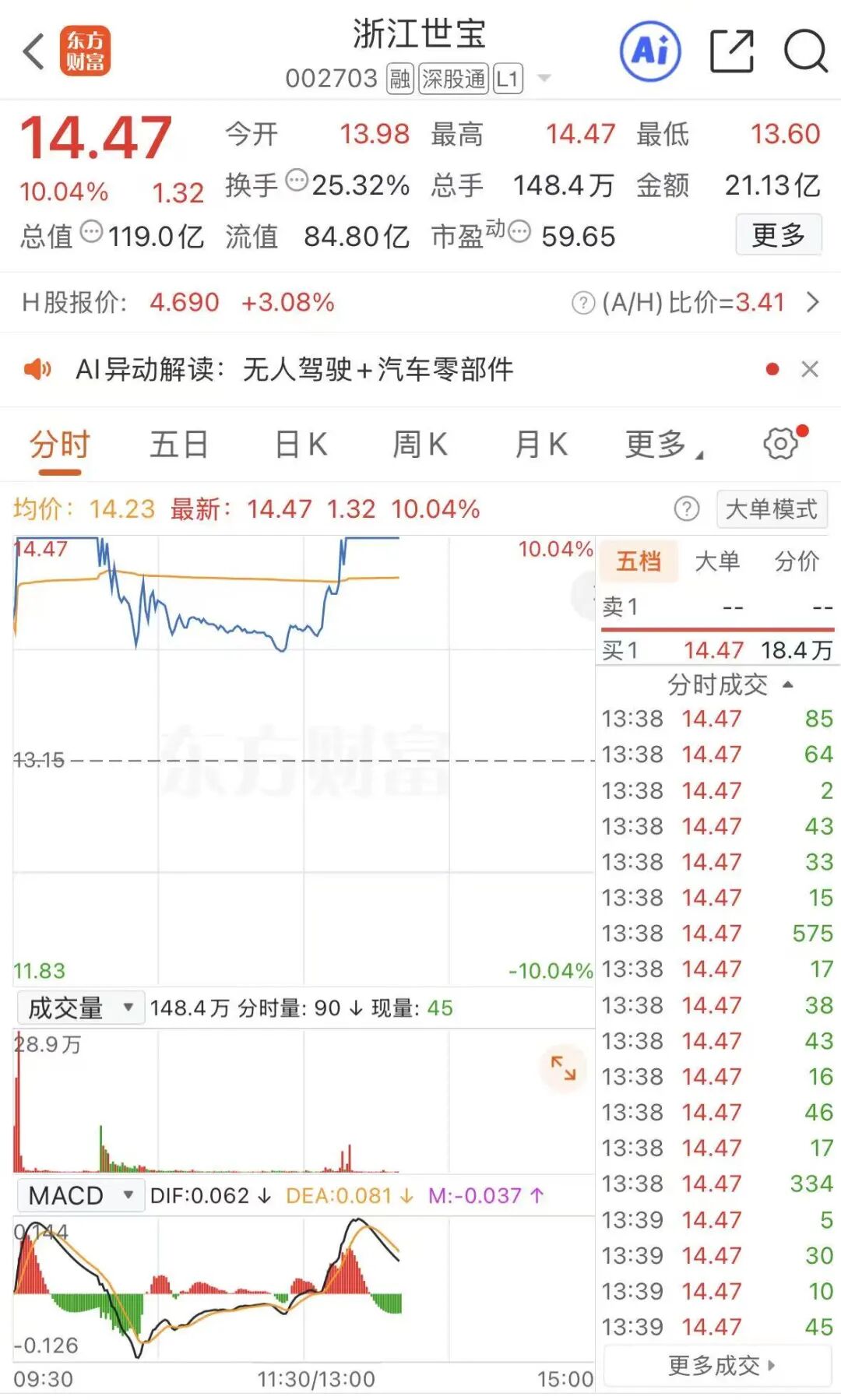This screenshot has width=841, height=1400.
Task: Change the MACD indicator dropdown
Action: point(80,1195)
